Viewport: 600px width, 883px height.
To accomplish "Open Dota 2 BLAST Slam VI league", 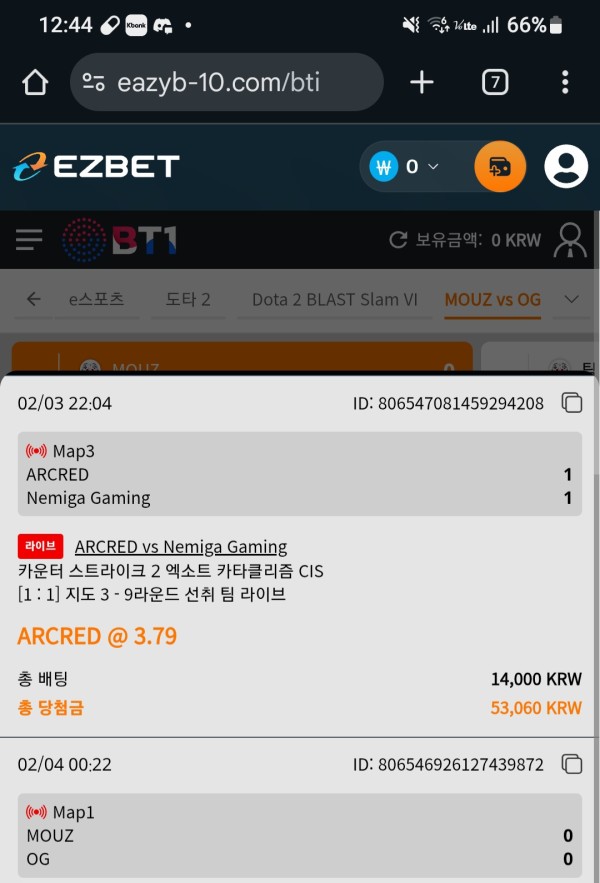I will [334, 299].
